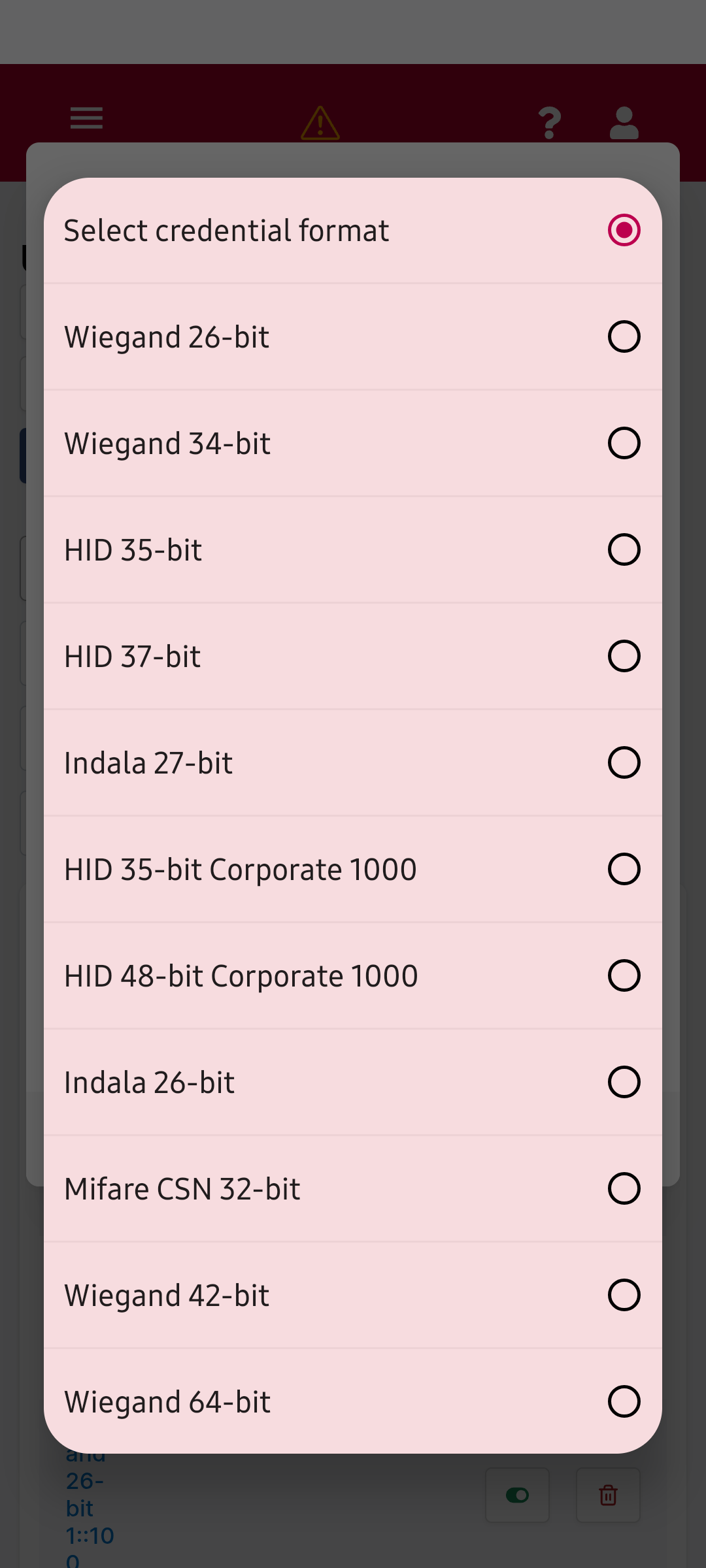Choose Wiegand 64-bit format
Viewport: 706px width, 1568px height.
[353, 1402]
